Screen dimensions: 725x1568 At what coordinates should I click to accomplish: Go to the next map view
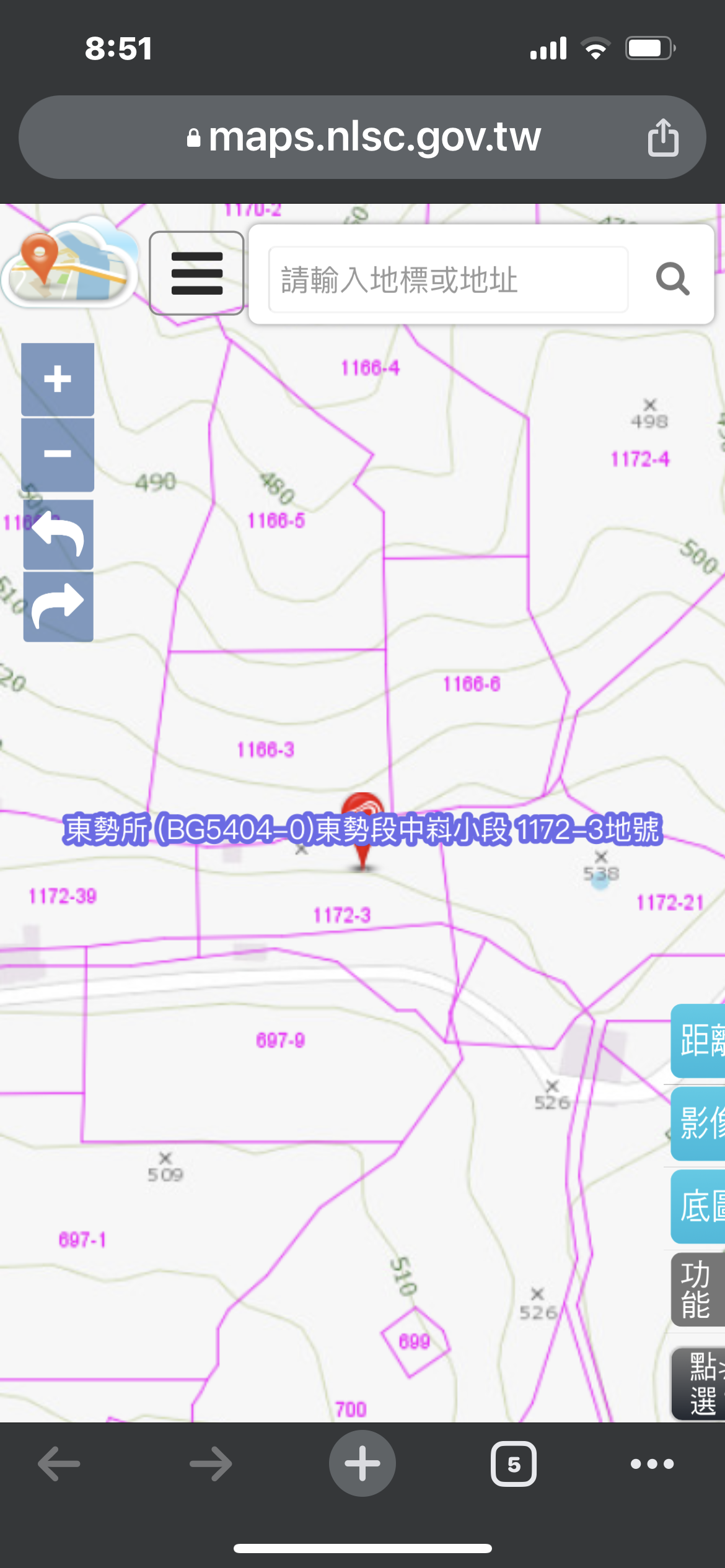pyautogui.click(x=58, y=606)
